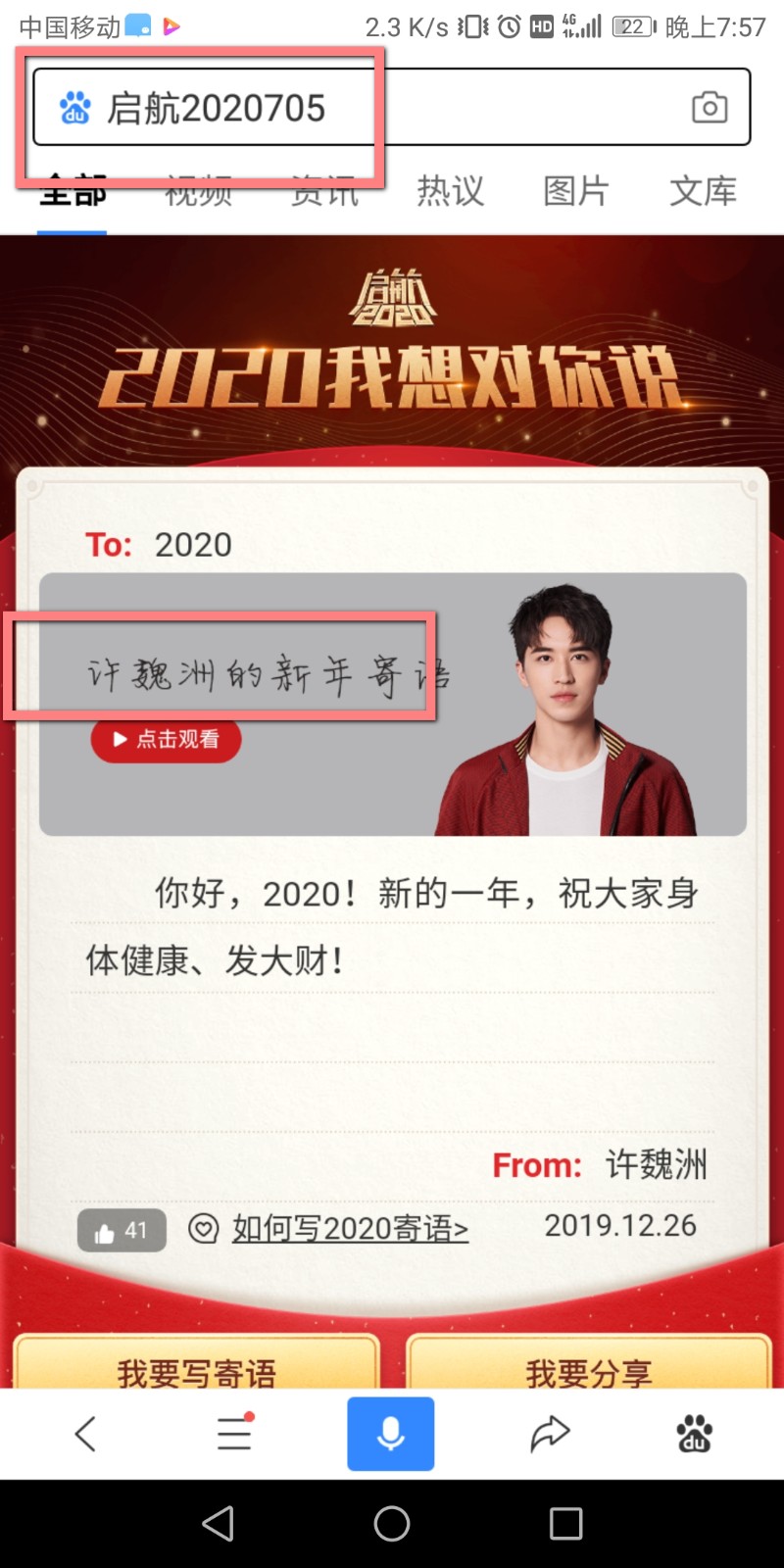The height and width of the screenshot is (1568, 784).
Task: Tap the Baidu home icon in bottom bar
Action: pos(696,1433)
